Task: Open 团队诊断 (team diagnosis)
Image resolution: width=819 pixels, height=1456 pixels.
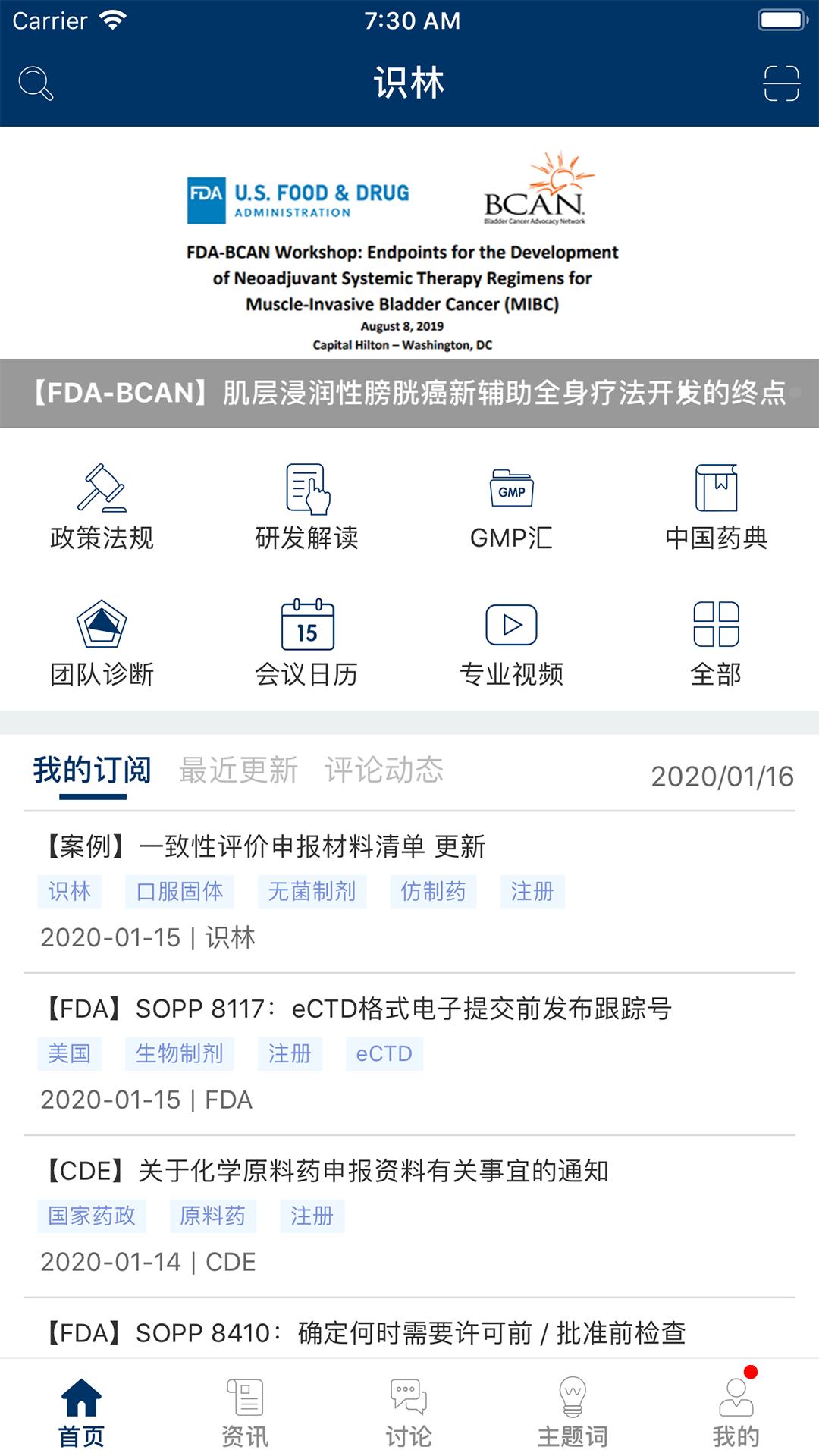Action: click(x=102, y=641)
